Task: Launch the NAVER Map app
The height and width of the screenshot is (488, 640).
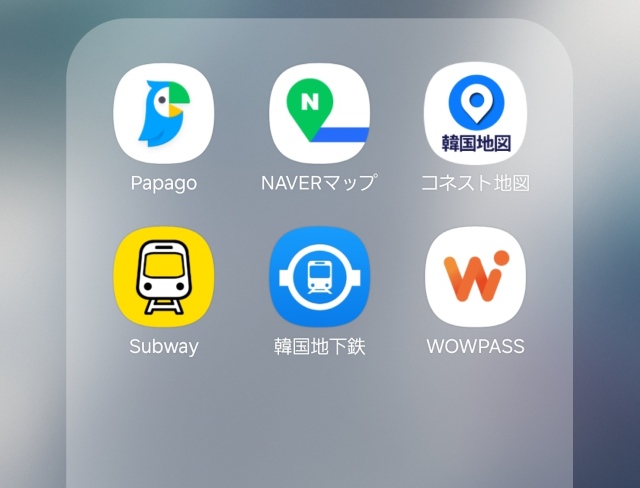Action: (319, 113)
